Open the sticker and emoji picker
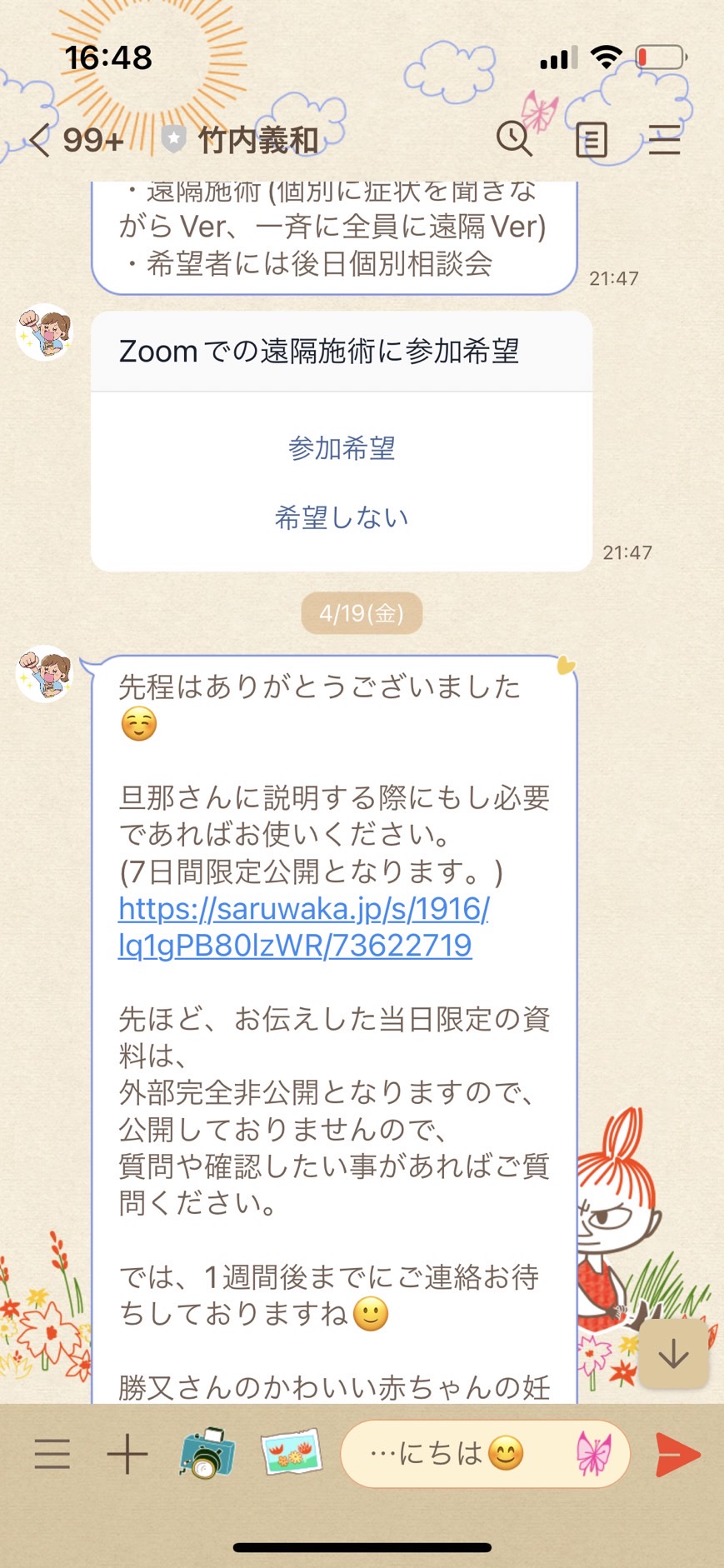The width and height of the screenshot is (724, 1568). pyautogui.click(x=594, y=1455)
